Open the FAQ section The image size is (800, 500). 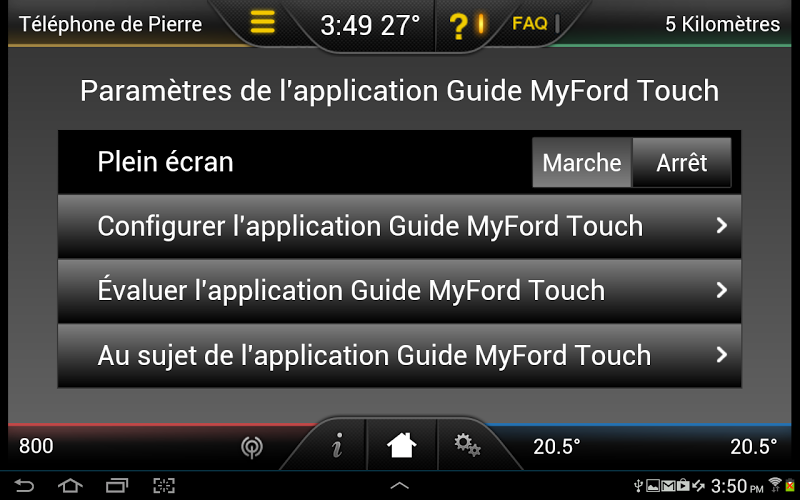530,24
